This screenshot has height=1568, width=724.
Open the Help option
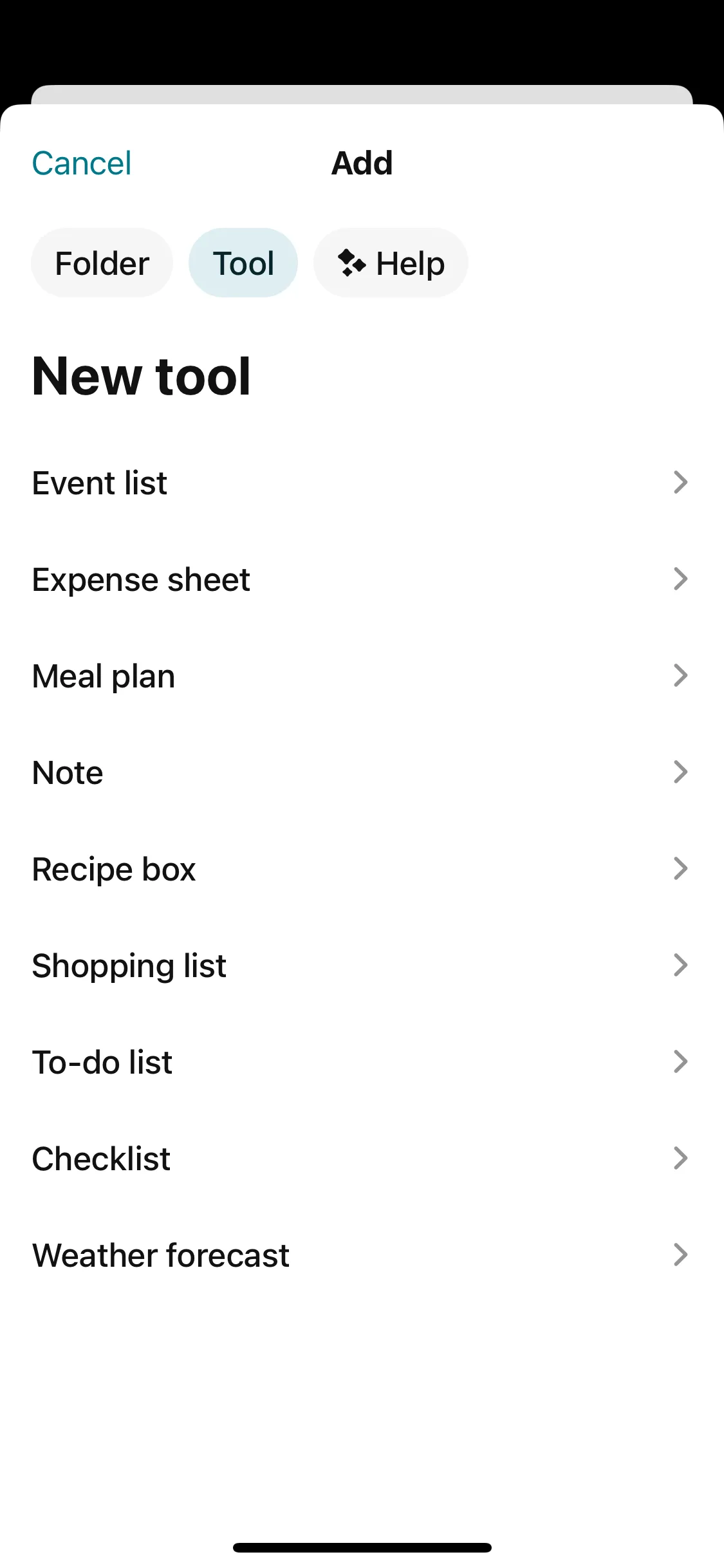[391, 263]
